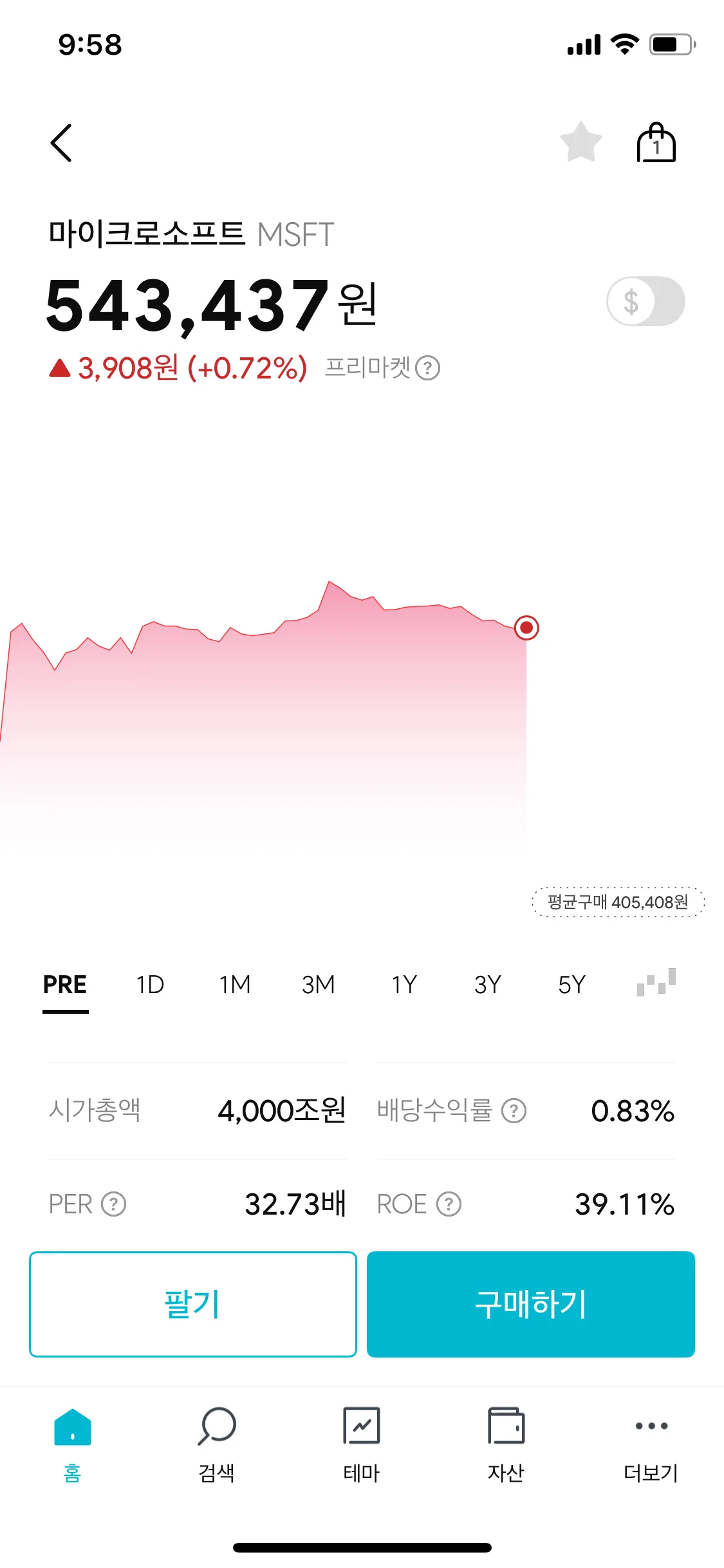The height and width of the screenshot is (1568, 724).
Task: Switch chart to 3M range
Action: (318, 985)
